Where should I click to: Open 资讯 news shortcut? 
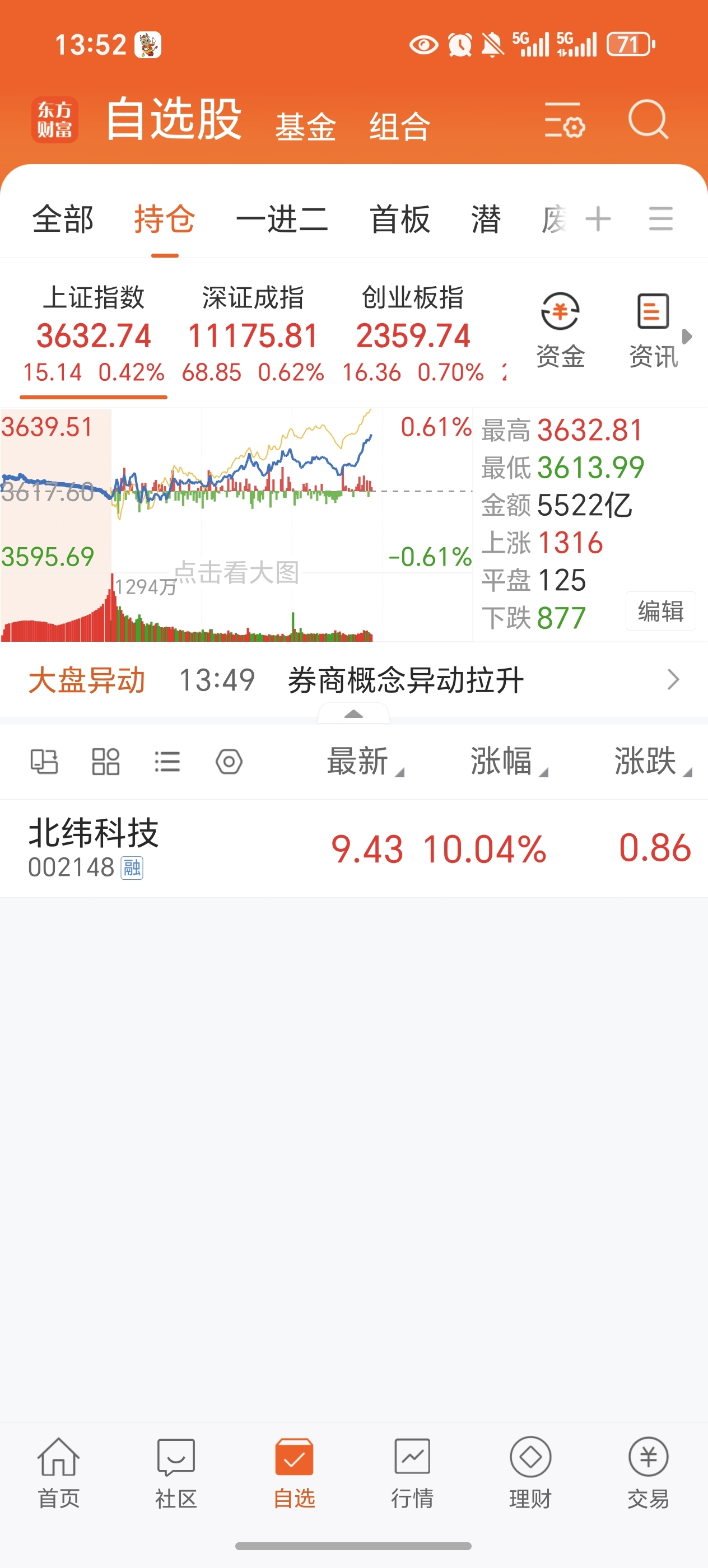653,330
